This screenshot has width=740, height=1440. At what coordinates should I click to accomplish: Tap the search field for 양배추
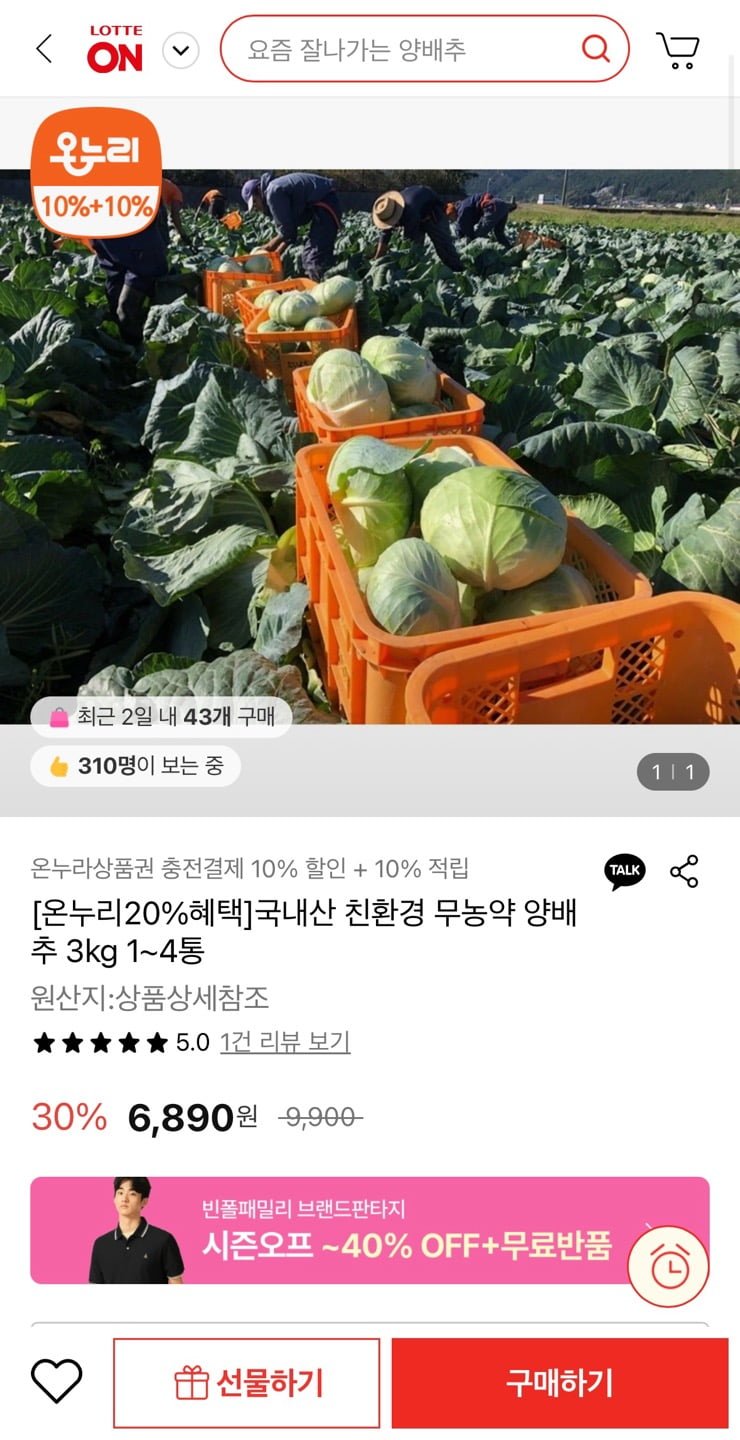400,49
